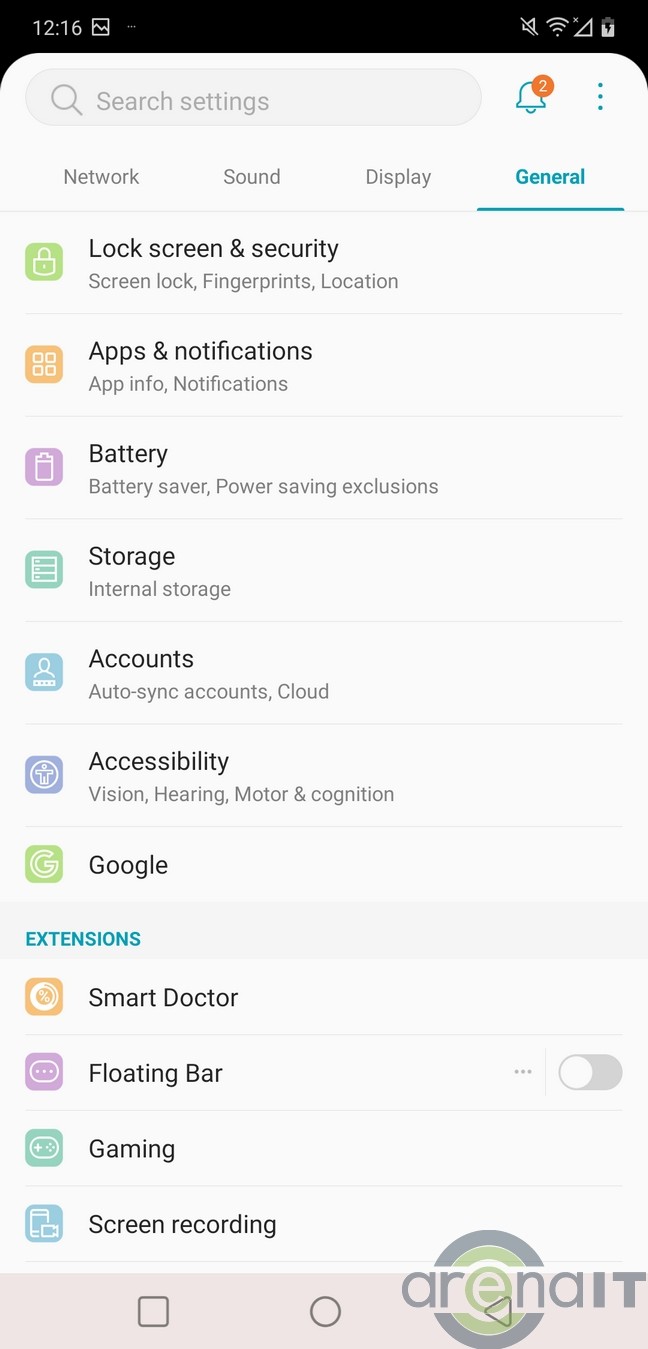Open the notifications bell
This screenshot has height=1349, width=648.
(x=531, y=97)
